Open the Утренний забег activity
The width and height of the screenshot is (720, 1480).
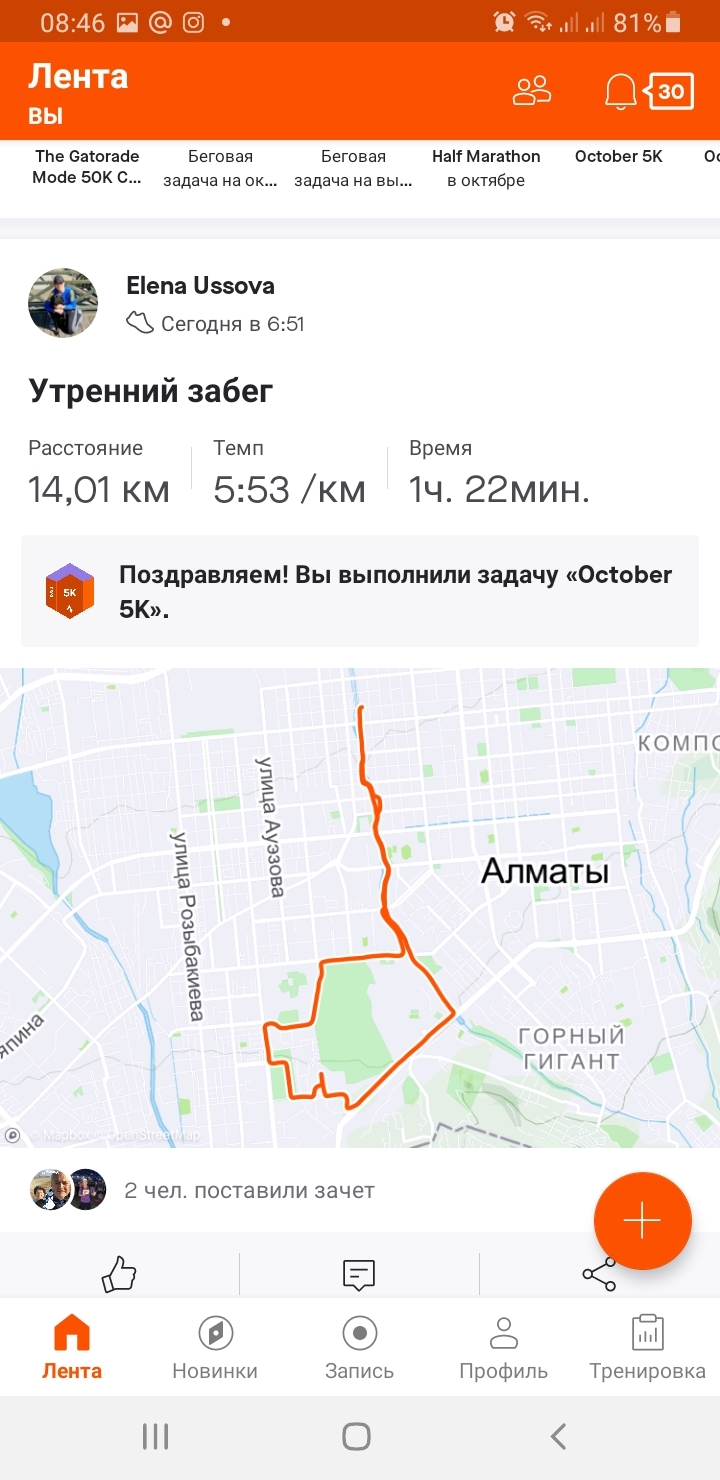(150, 390)
